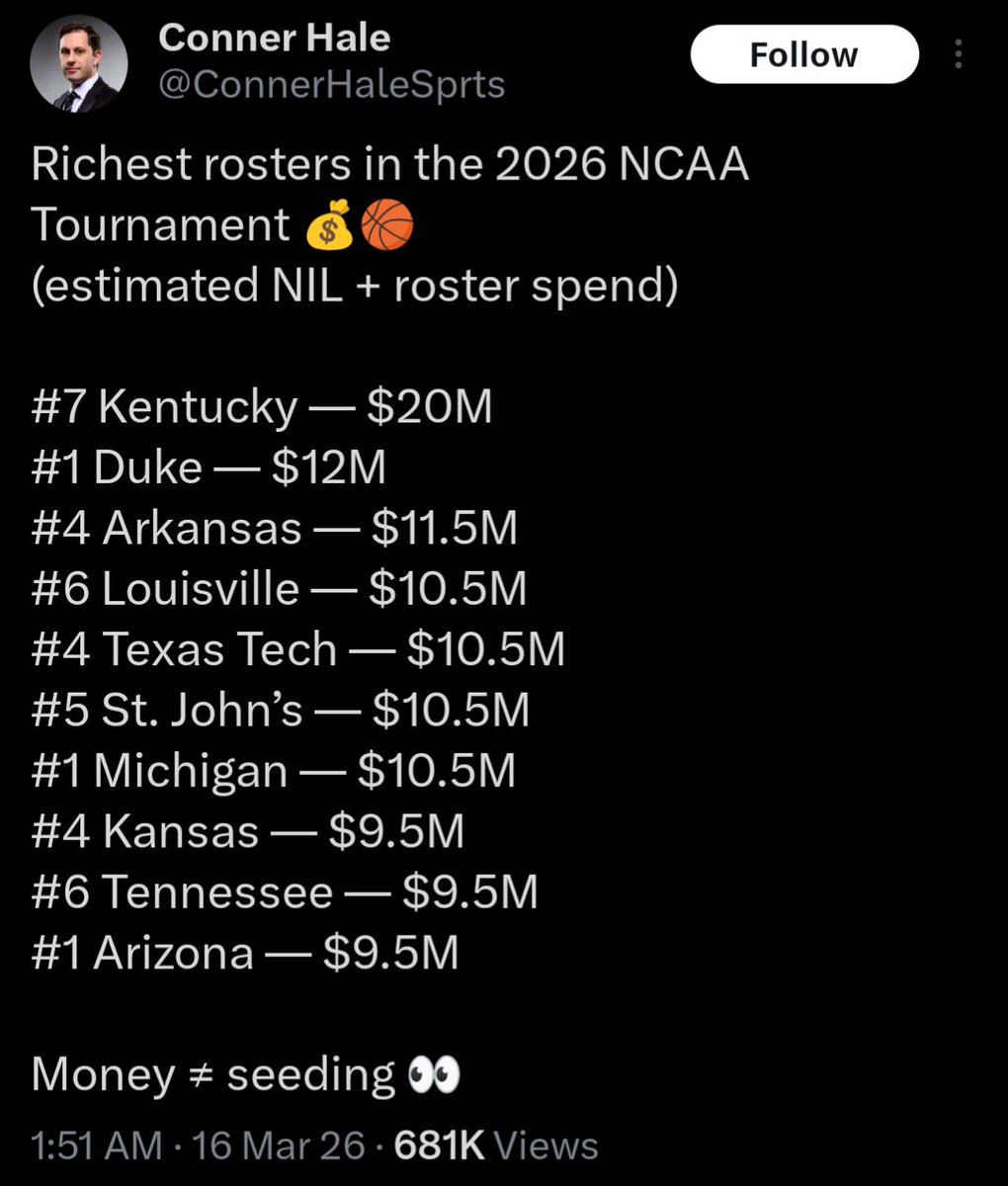Open the post's overflow menu

point(958,54)
